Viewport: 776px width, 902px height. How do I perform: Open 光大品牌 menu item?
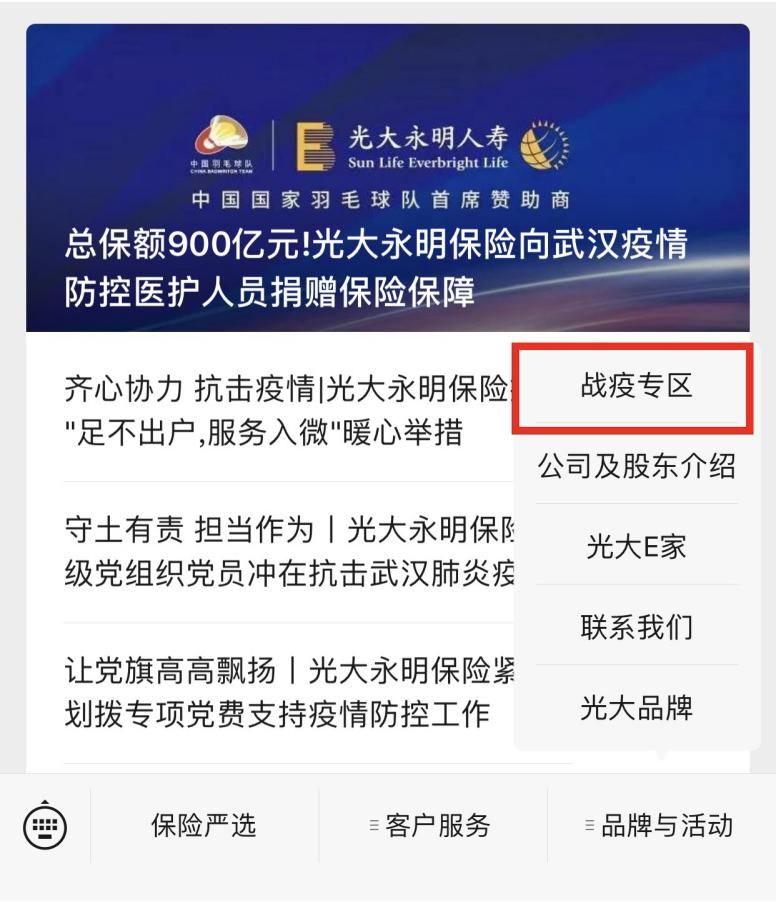click(636, 708)
